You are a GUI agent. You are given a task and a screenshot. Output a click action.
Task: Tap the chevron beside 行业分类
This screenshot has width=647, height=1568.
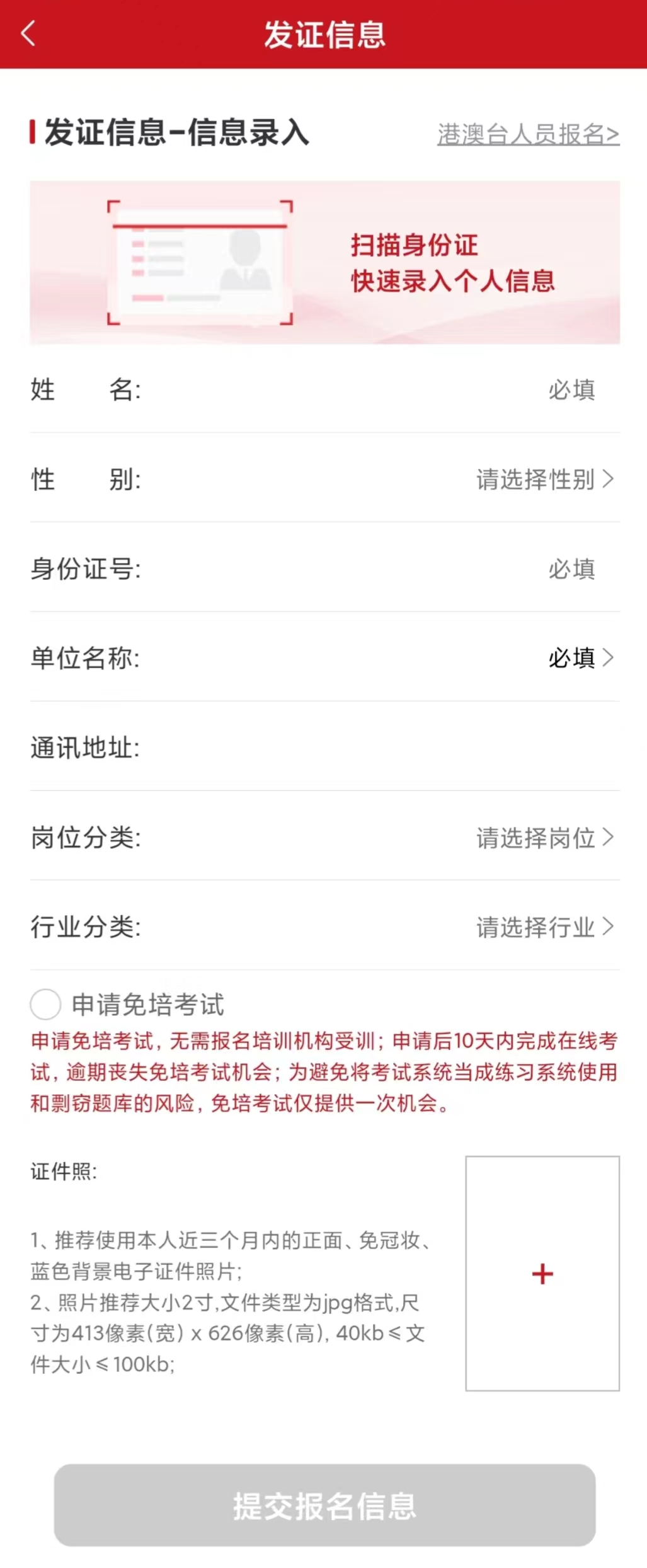tap(609, 928)
